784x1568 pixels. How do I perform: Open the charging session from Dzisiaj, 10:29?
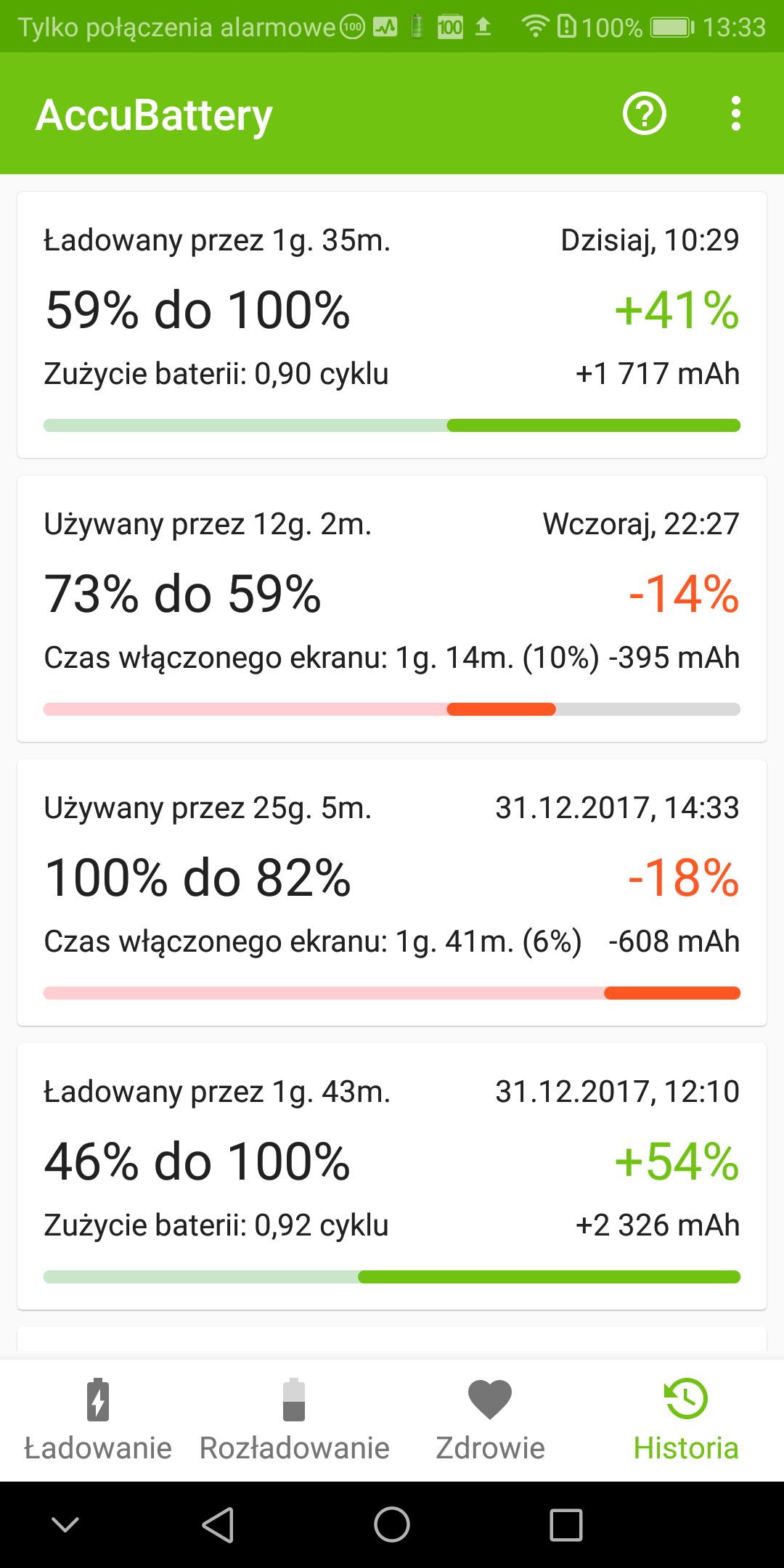pyautogui.click(x=392, y=324)
